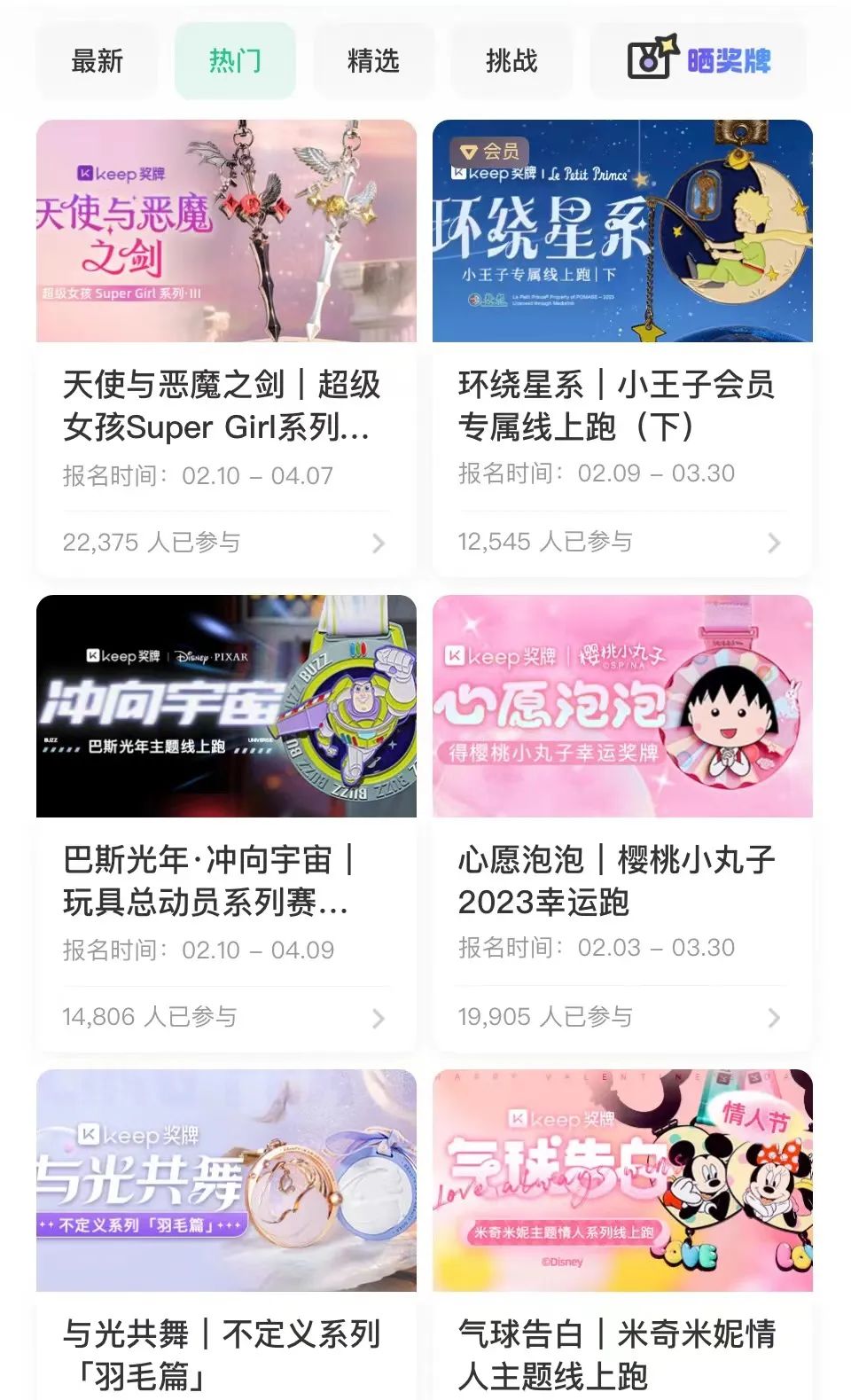
Task: Switch to the 精选 tab
Action: [x=373, y=61]
